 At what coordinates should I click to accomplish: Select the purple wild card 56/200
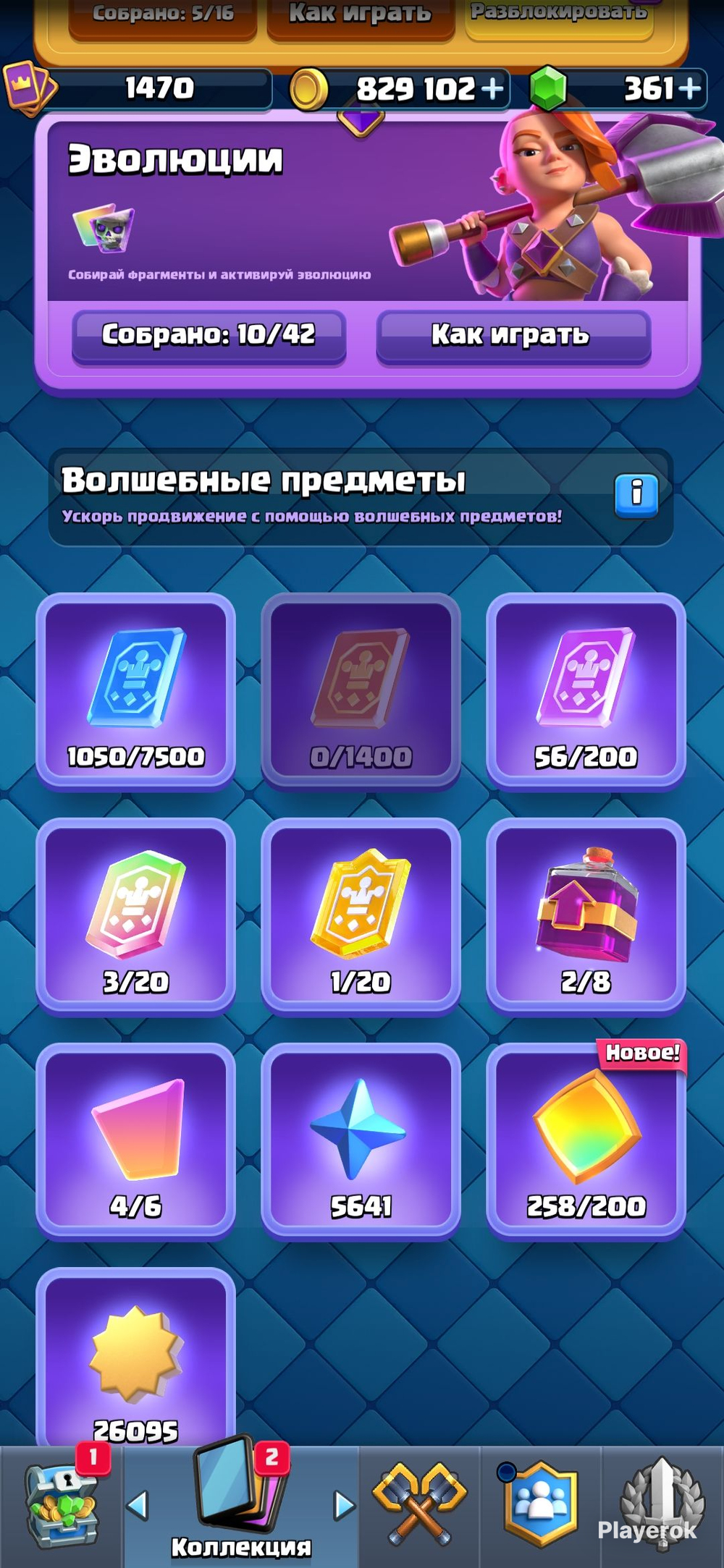pyautogui.click(x=586, y=692)
